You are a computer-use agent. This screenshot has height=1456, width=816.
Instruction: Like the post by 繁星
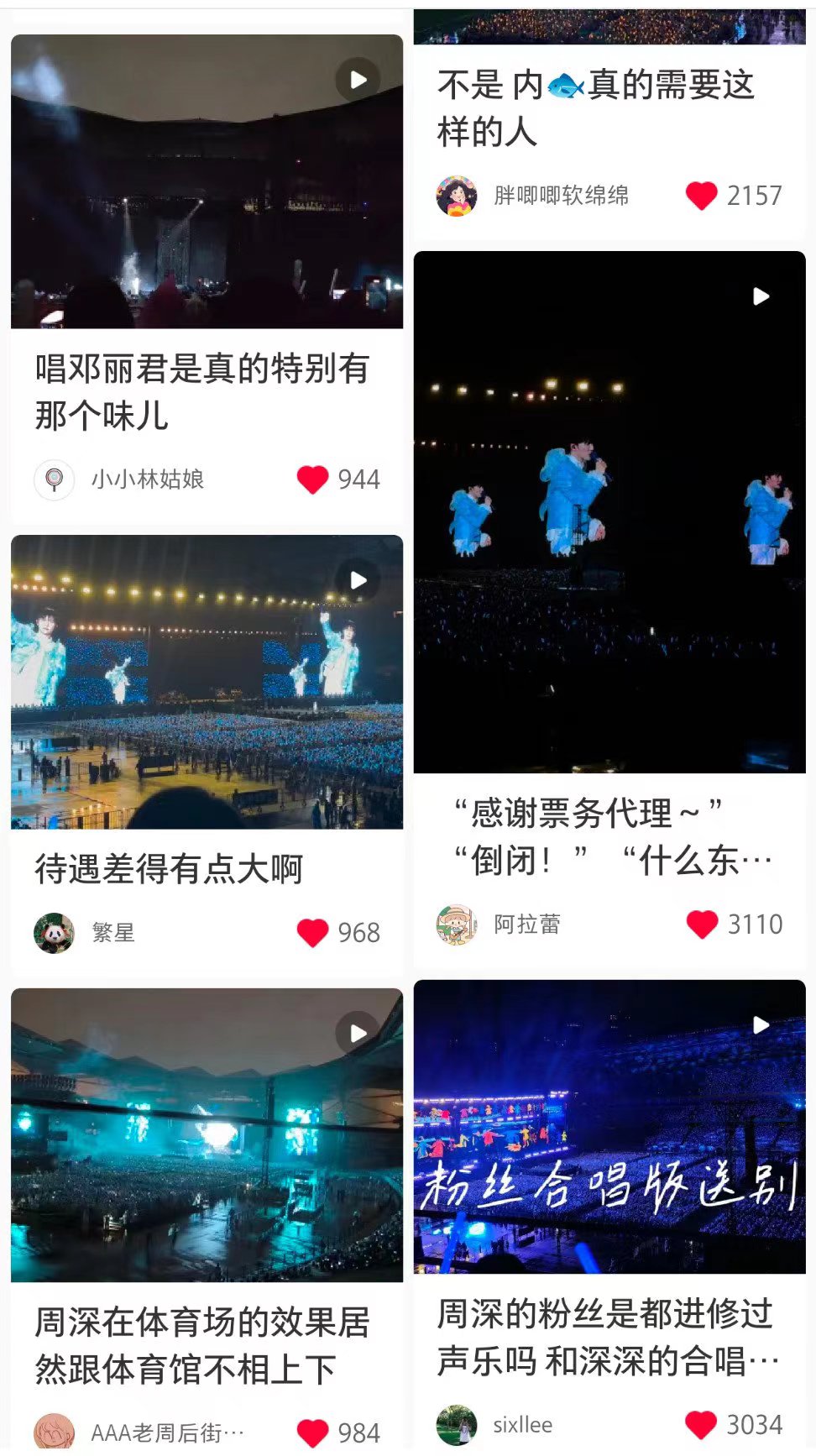[312, 933]
